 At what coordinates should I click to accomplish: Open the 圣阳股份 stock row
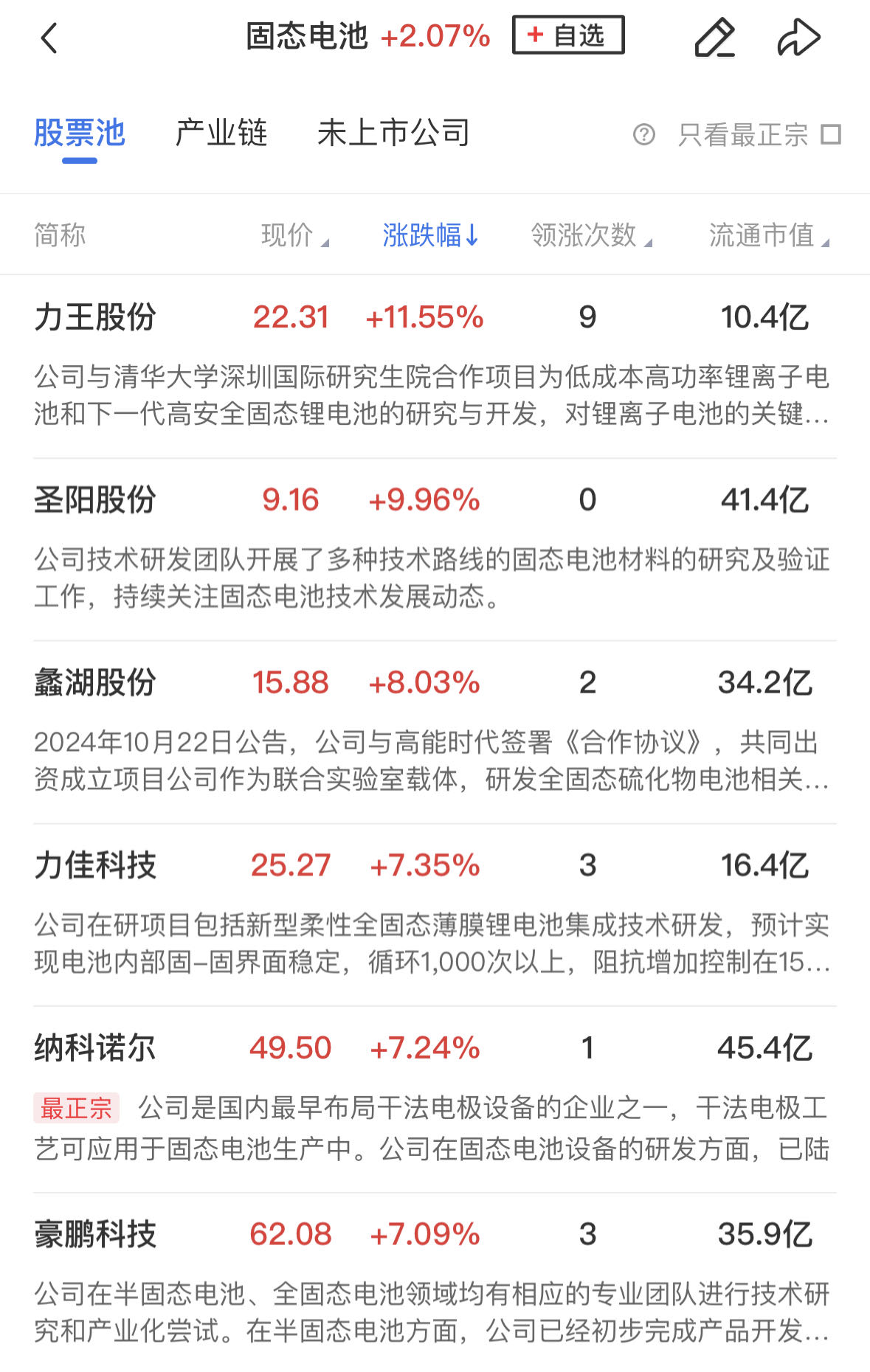pos(95,501)
